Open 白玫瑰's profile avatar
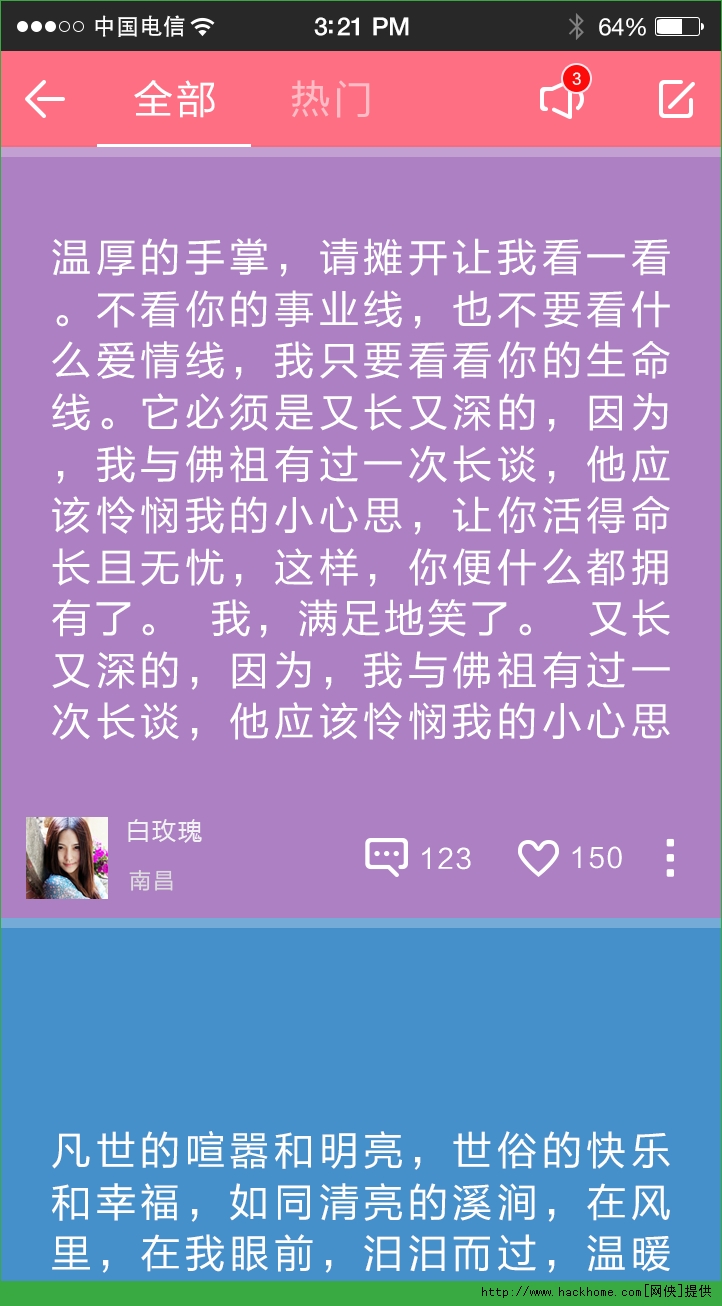722x1306 pixels. 67,858
